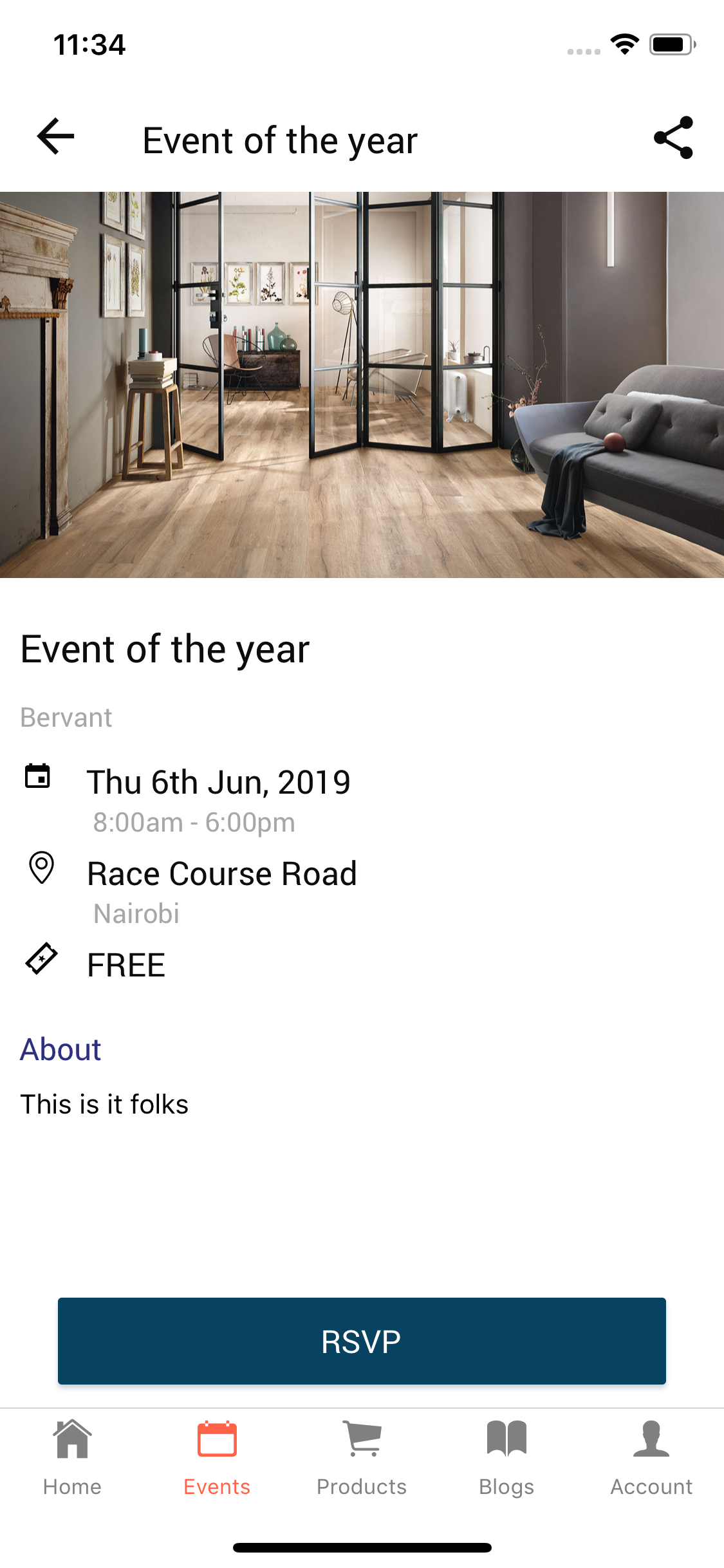Switch to the Products tab
Screen dimensions: 724x1568
(x=362, y=1458)
